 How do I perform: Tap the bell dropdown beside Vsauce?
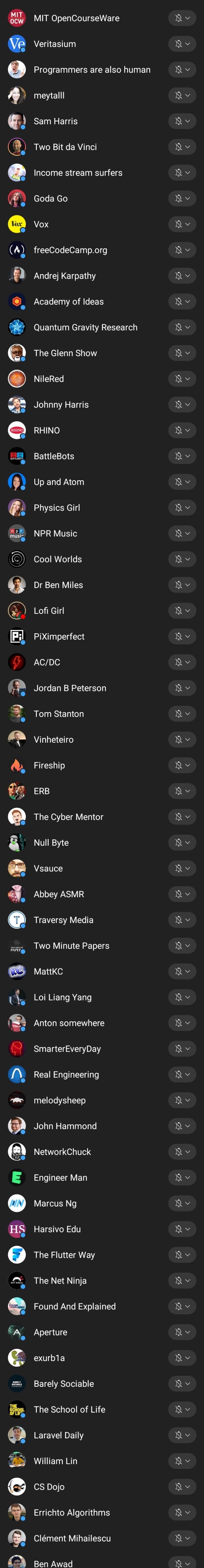tap(181, 868)
